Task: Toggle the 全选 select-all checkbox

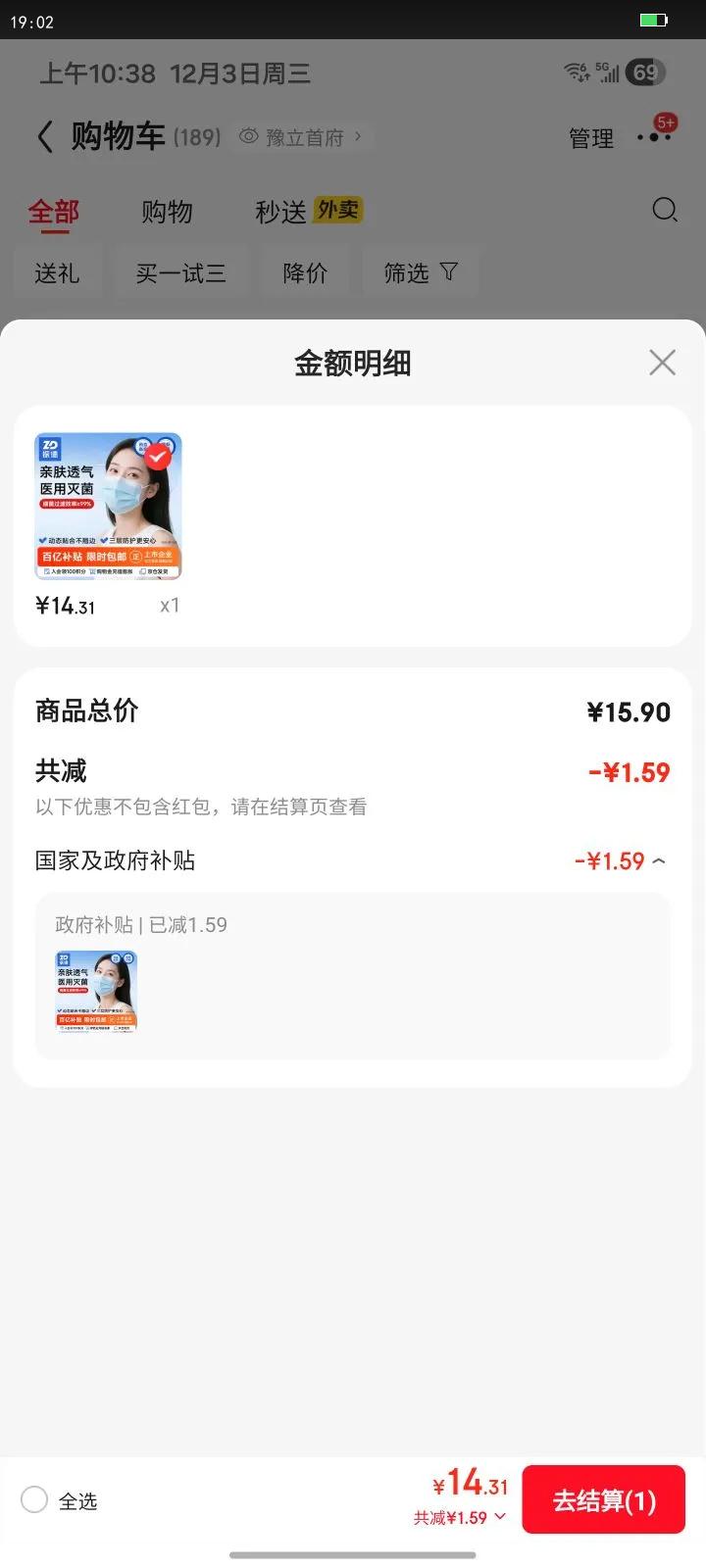Action: [x=34, y=1499]
